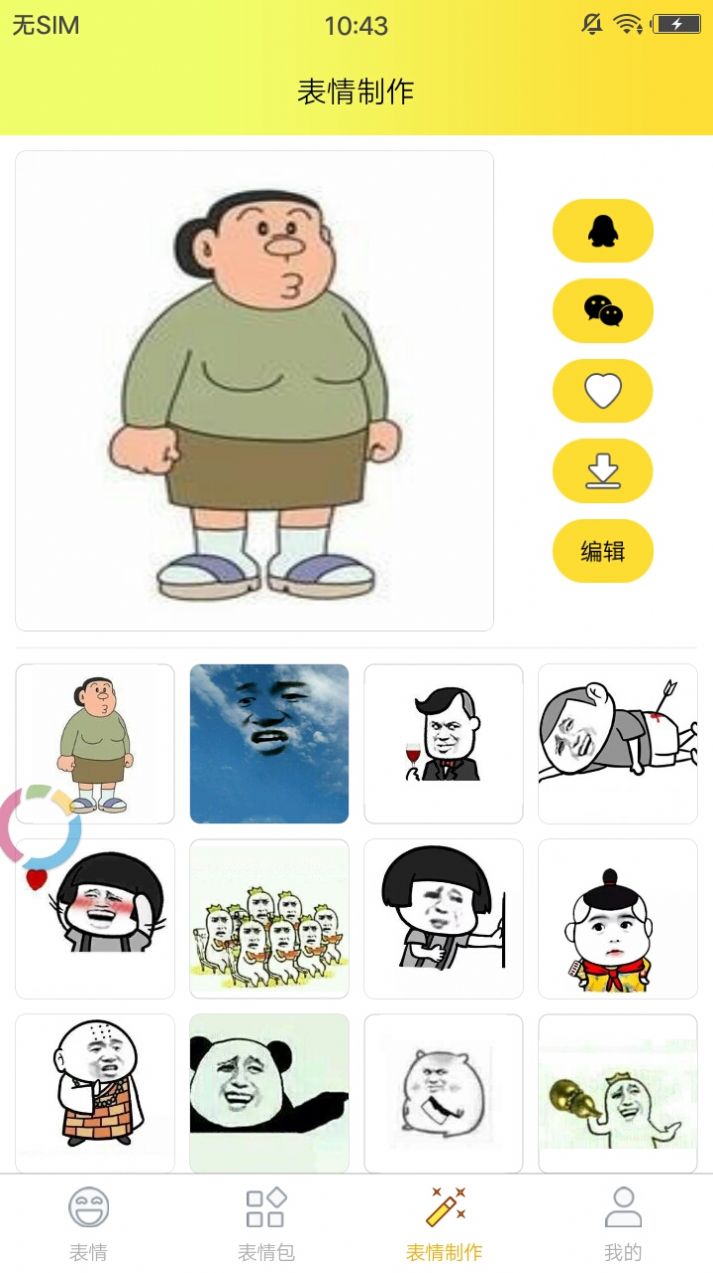Screen dimensions: 713x1273
Task: Select the woman in green sweater thumbnail
Action: [x=95, y=744]
